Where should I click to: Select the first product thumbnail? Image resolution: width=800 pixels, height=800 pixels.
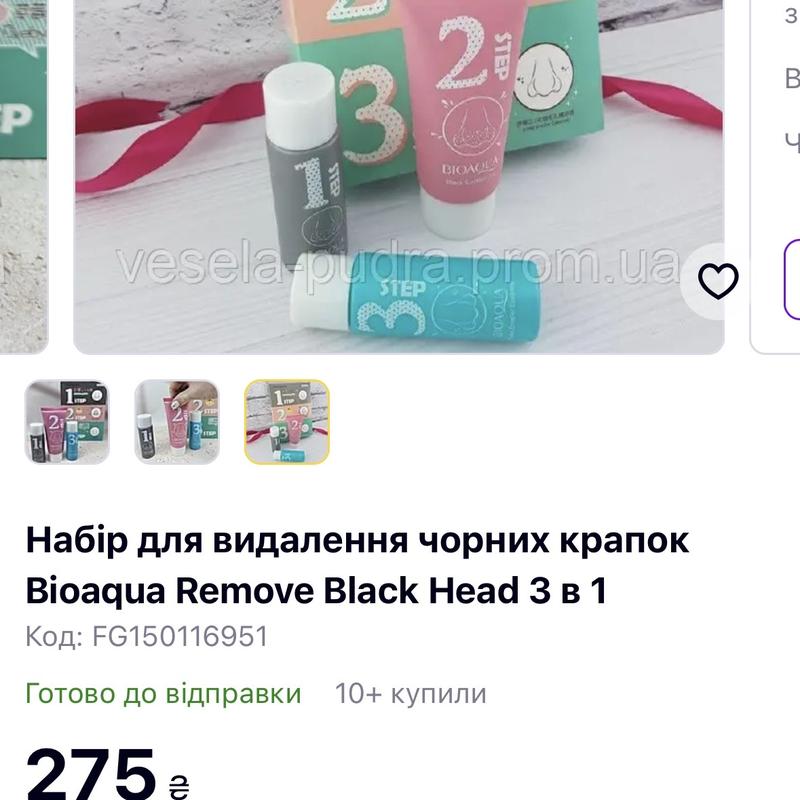67,422
